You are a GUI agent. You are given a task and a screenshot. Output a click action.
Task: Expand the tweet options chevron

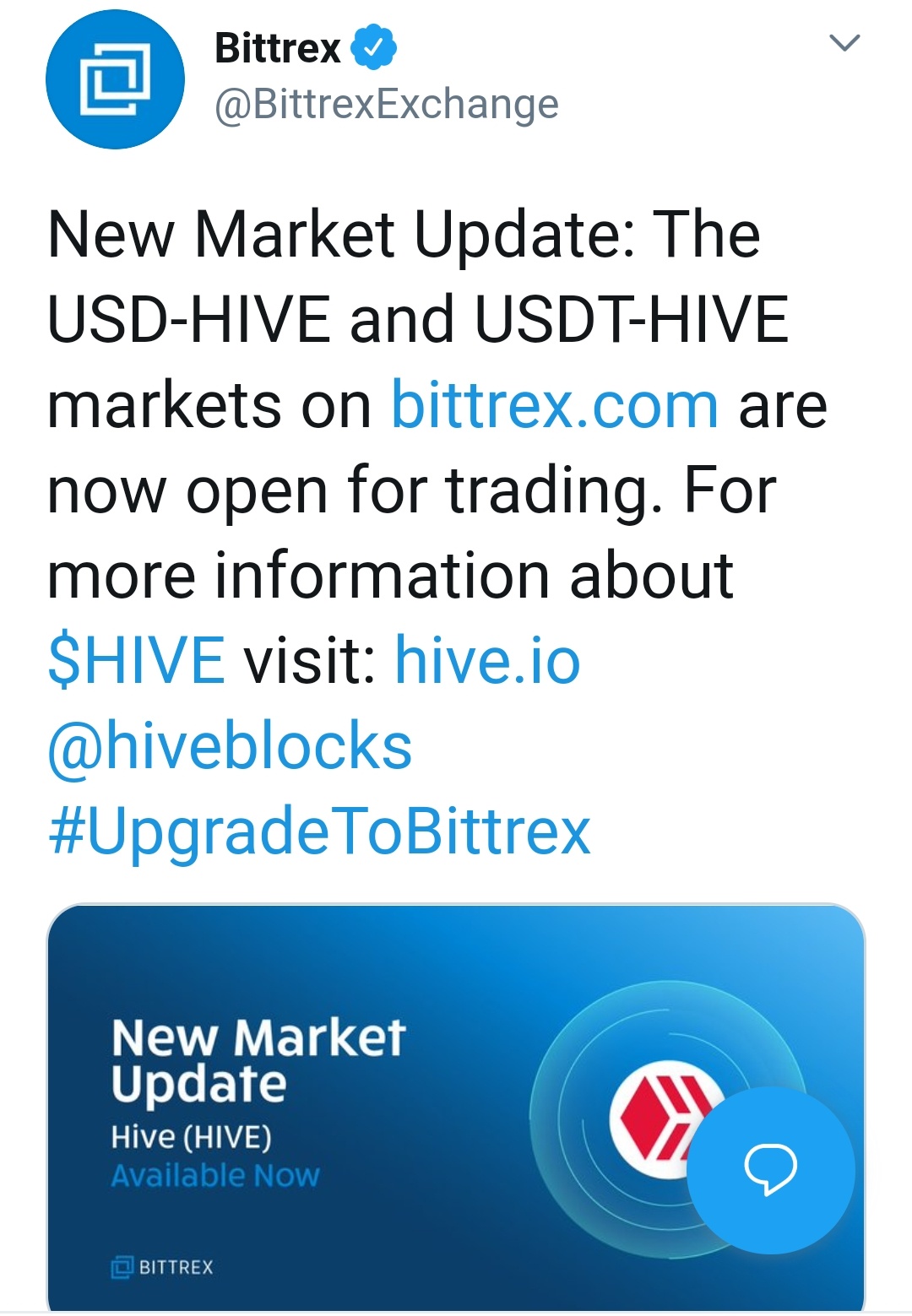pyautogui.click(x=844, y=43)
